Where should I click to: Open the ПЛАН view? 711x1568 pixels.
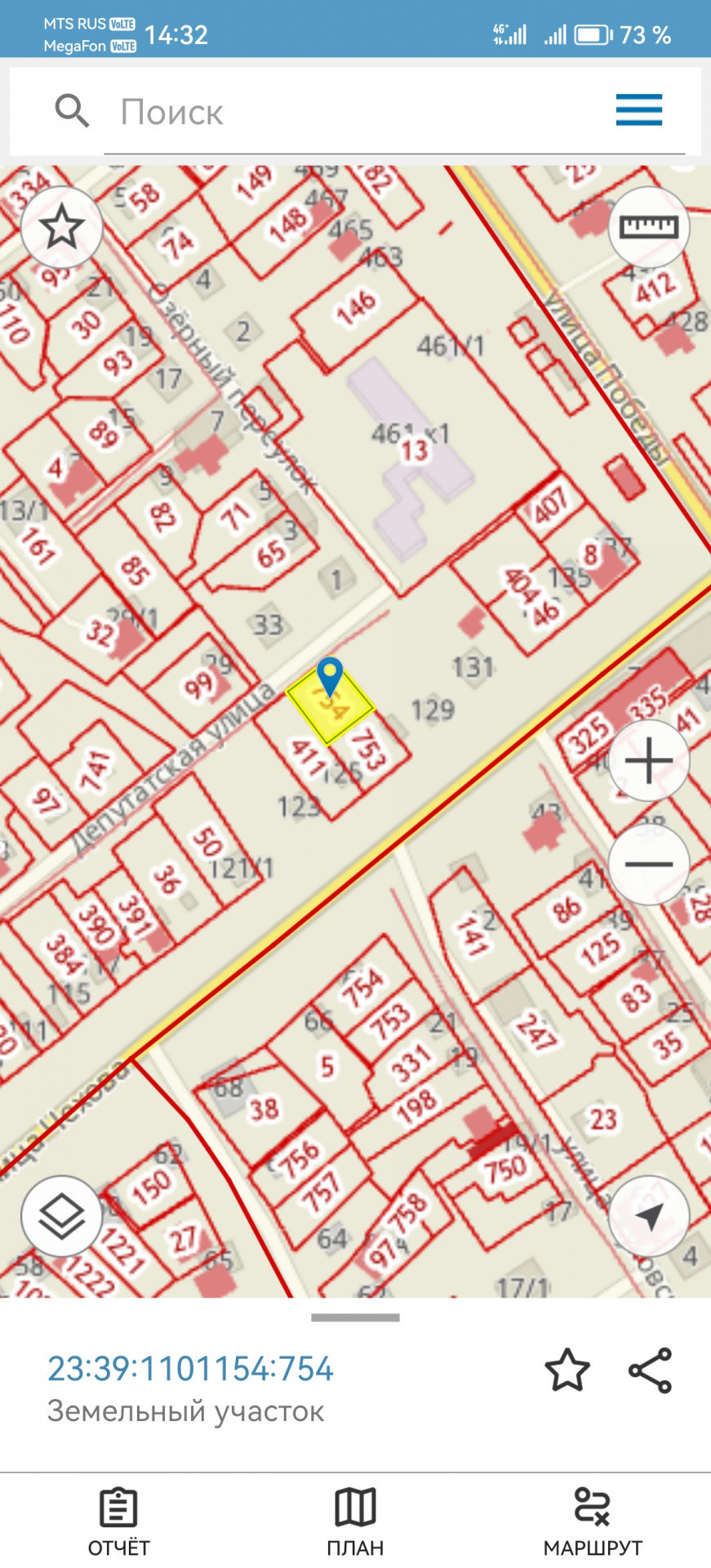pos(355,1521)
